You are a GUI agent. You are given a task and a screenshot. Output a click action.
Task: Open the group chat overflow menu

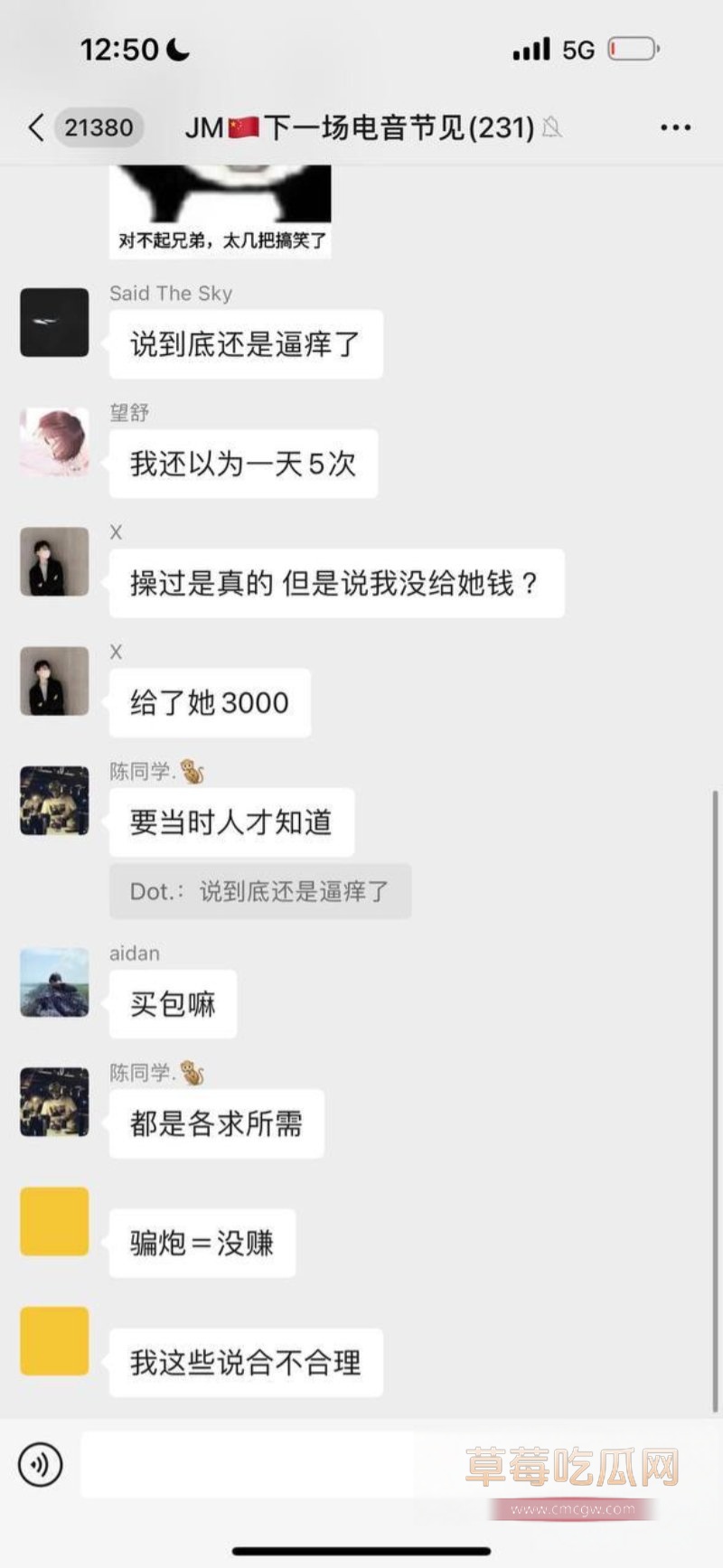[675, 127]
